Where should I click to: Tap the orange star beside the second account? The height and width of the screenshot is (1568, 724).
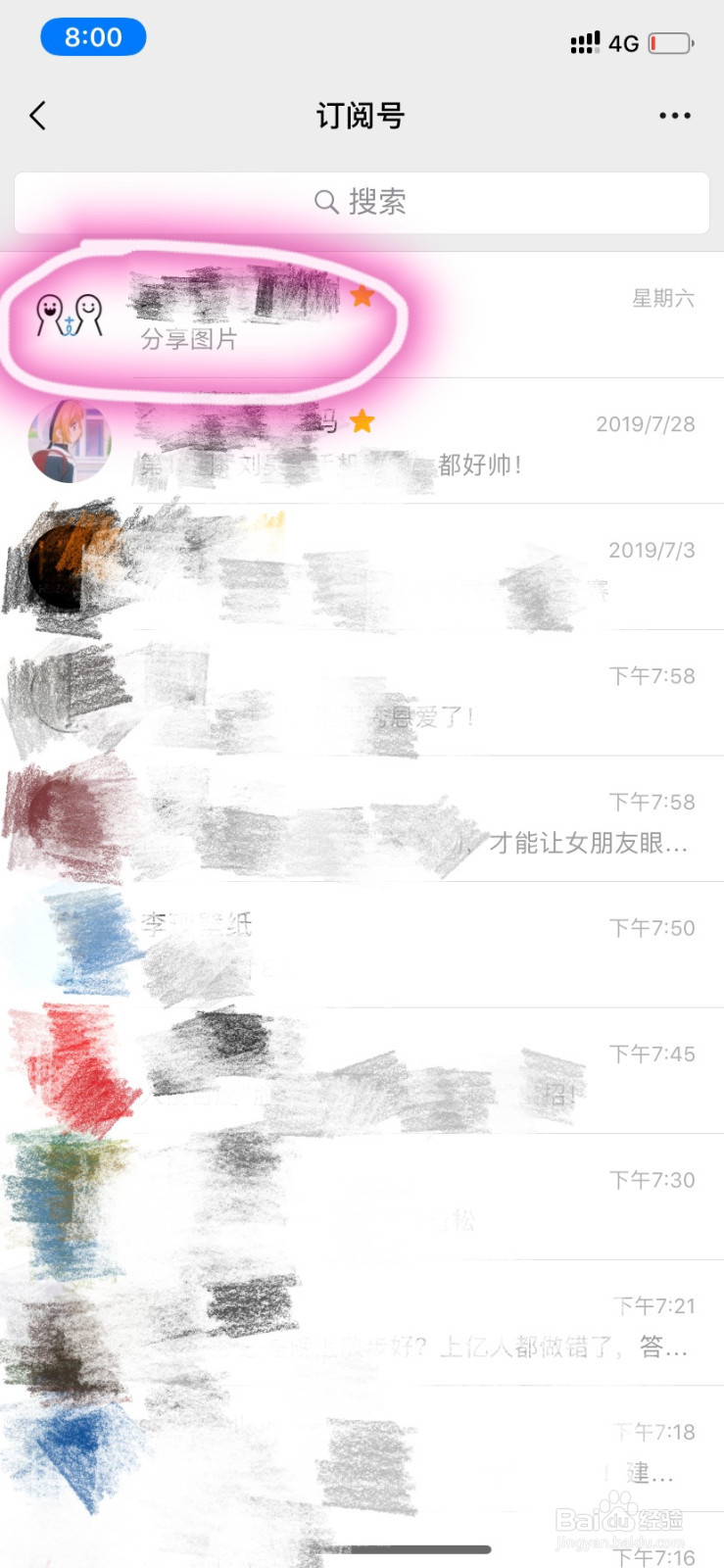(363, 420)
